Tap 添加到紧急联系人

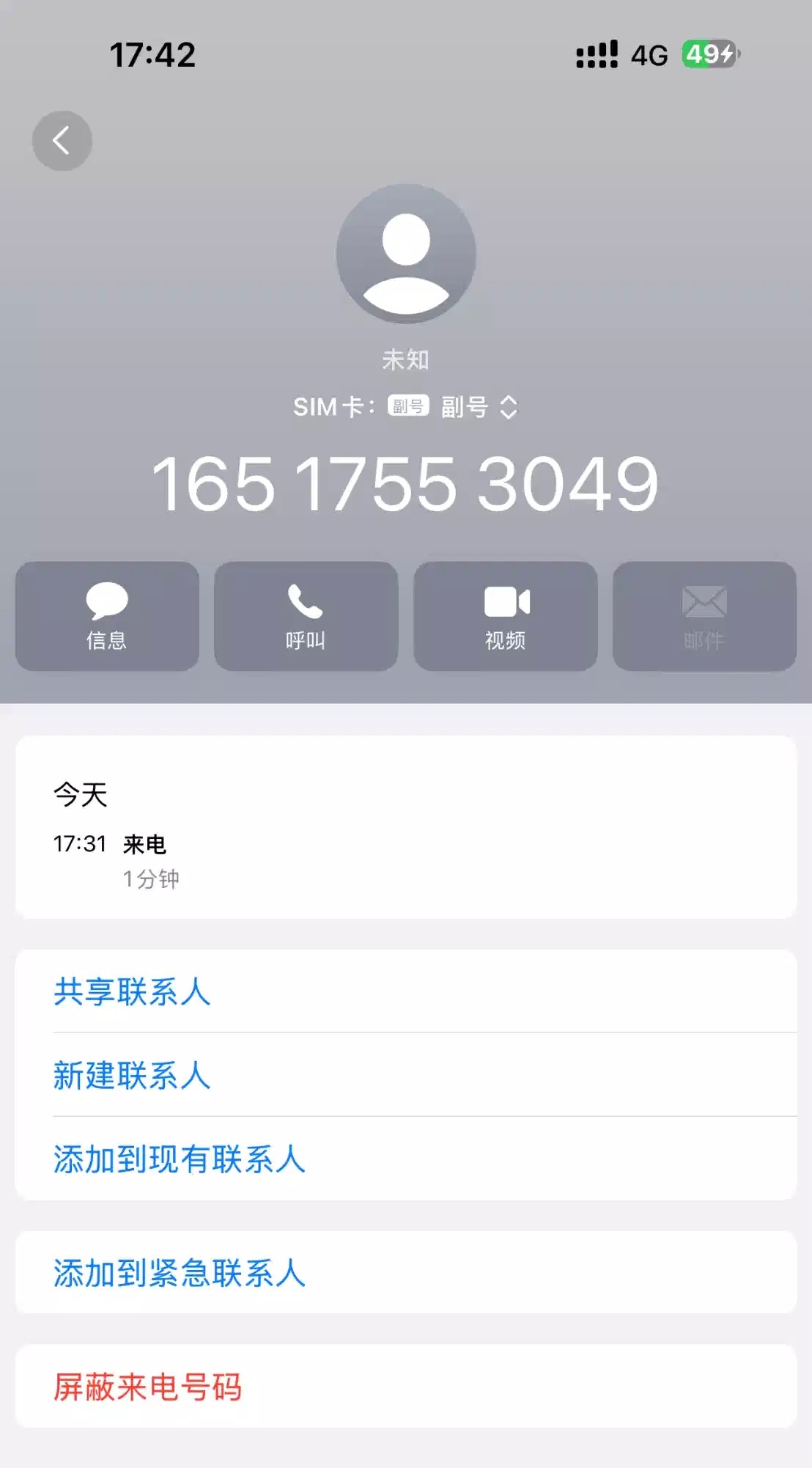pos(179,1273)
